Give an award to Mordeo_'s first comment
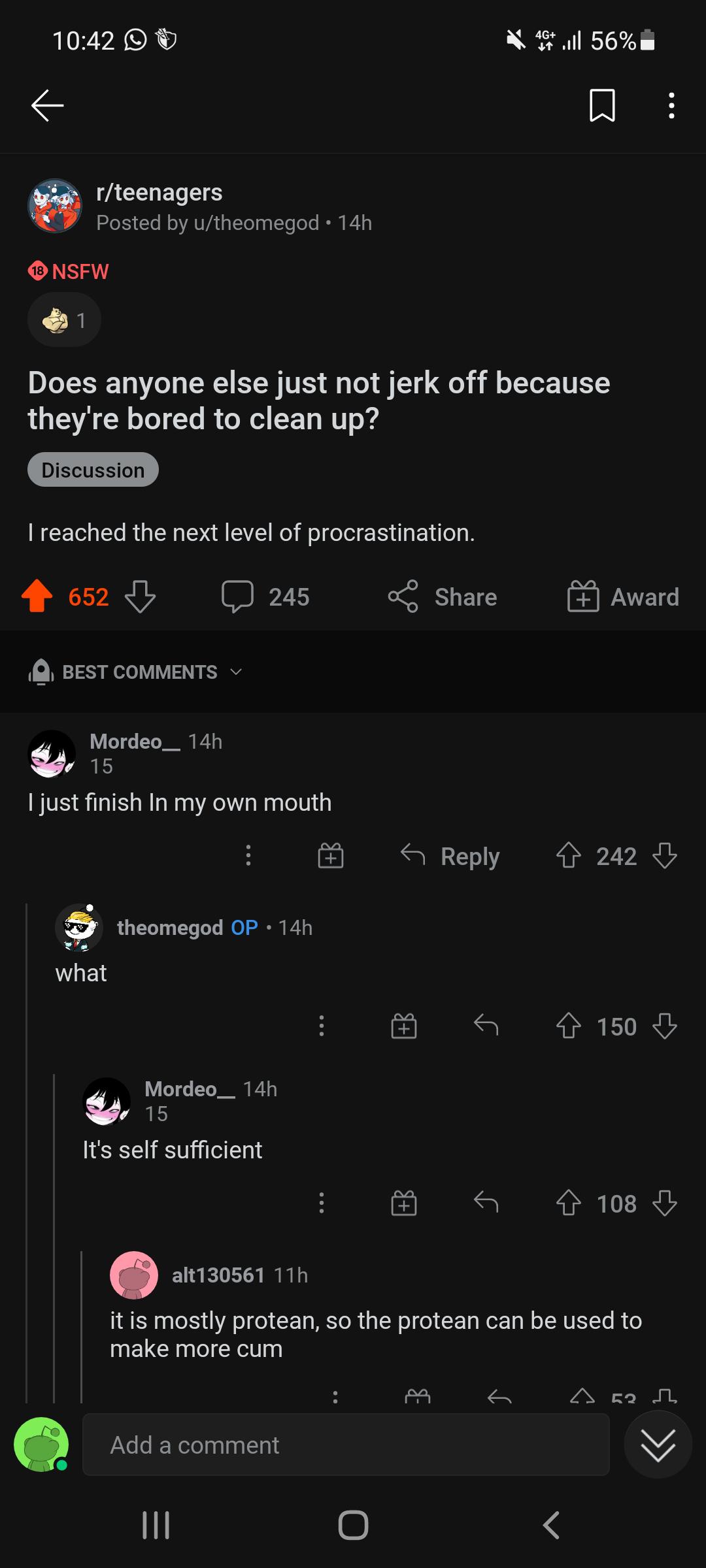 pyautogui.click(x=330, y=856)
